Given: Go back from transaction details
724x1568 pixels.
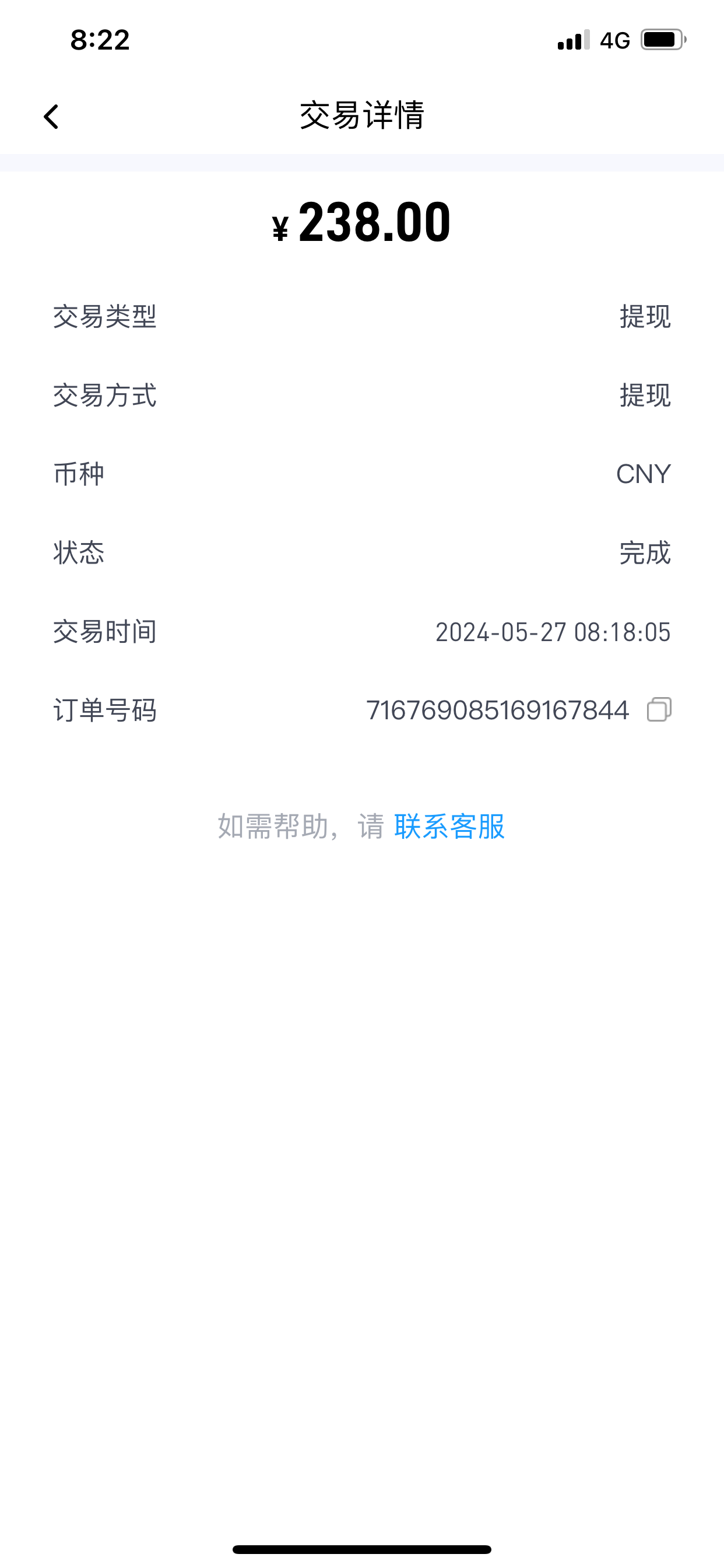Looking at the screenshot, I should 51,116.
